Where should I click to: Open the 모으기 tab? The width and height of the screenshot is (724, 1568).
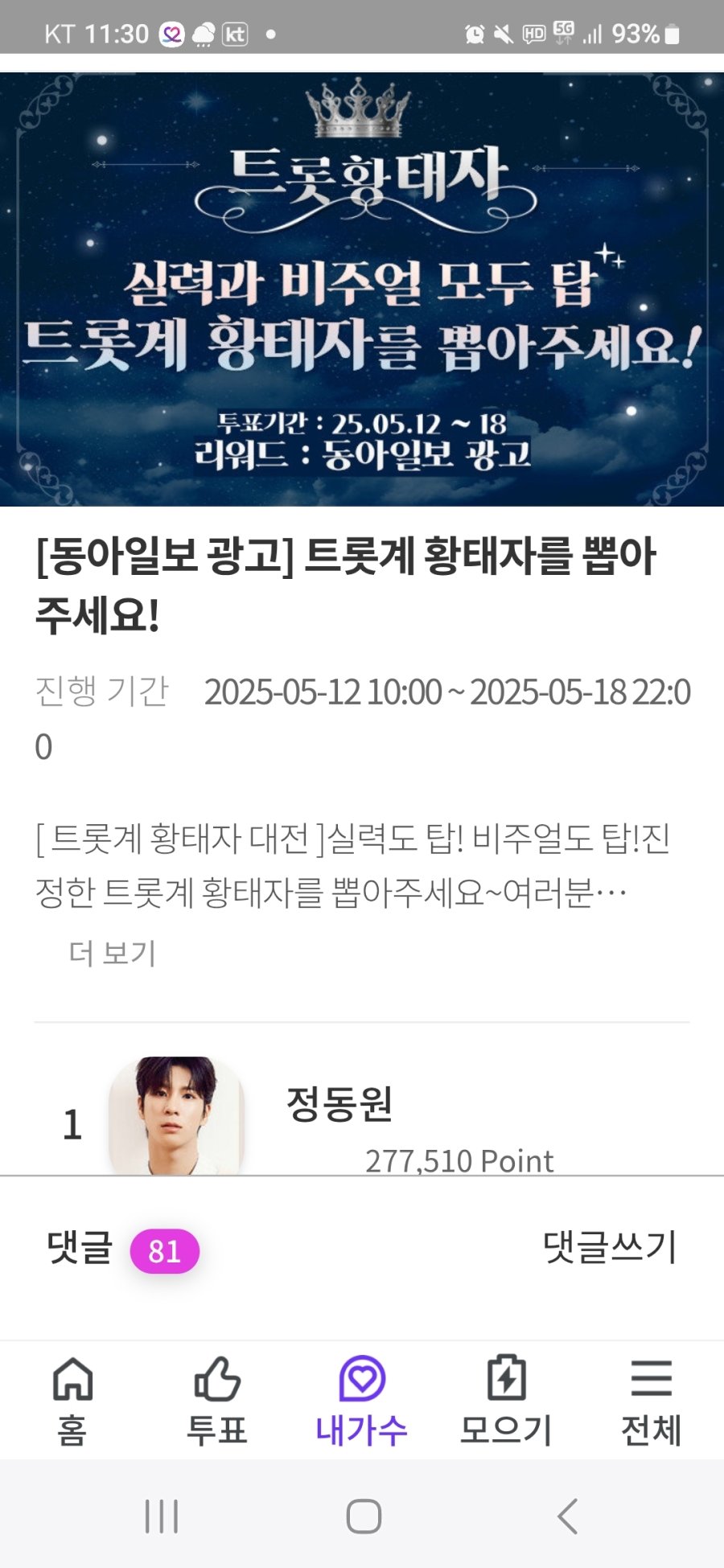click(506, 1400)
